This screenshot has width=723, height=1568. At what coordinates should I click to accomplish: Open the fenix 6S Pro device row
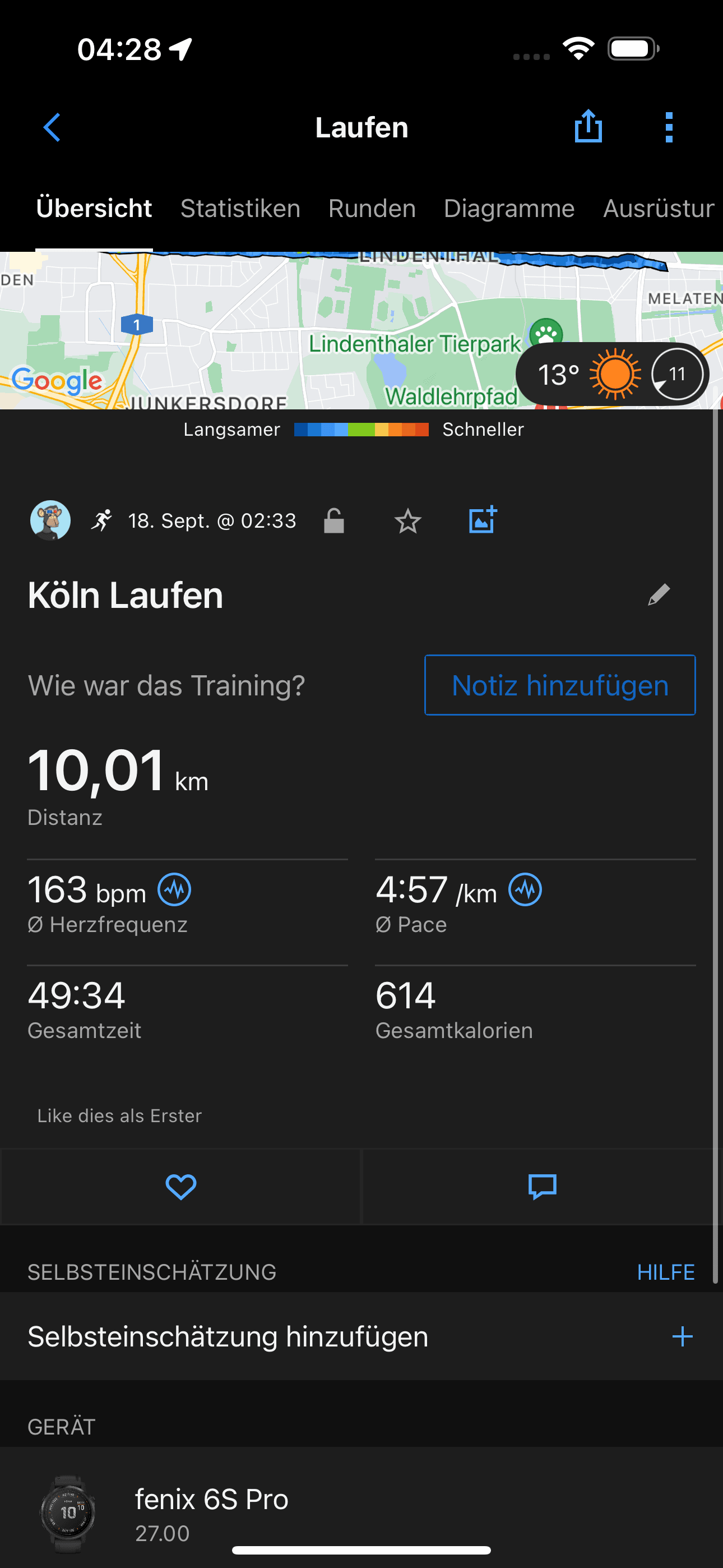[361, 1510]
